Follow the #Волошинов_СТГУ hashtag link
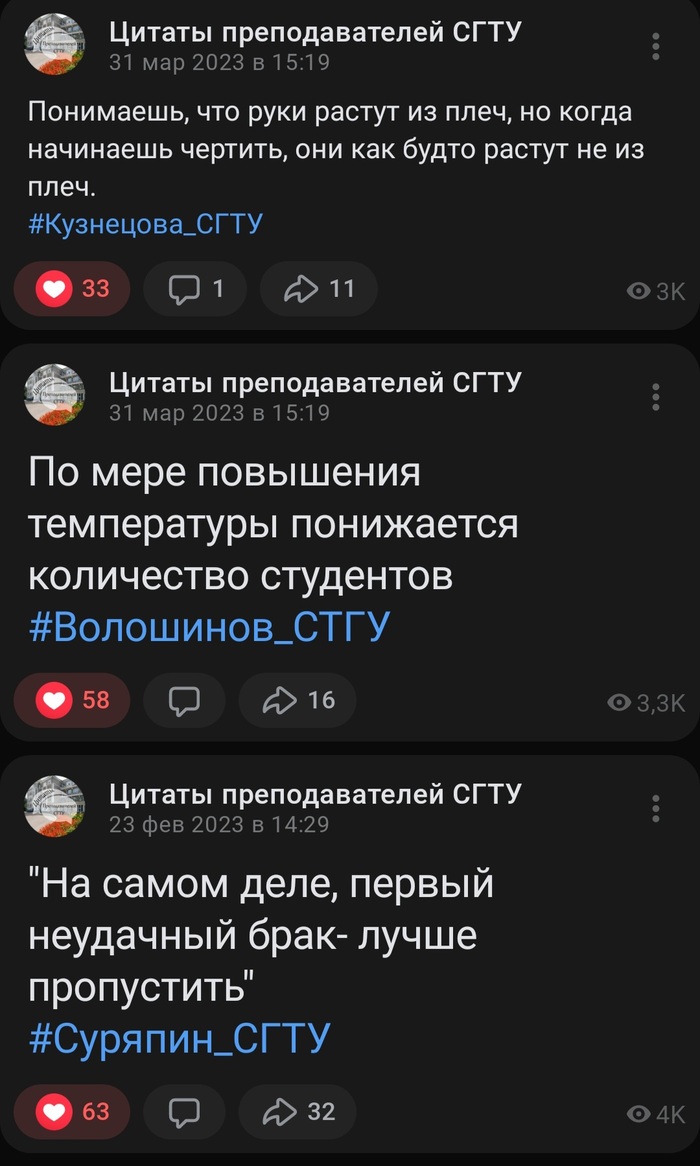Viewport: 700px width, 1166px height. [208, 627]
